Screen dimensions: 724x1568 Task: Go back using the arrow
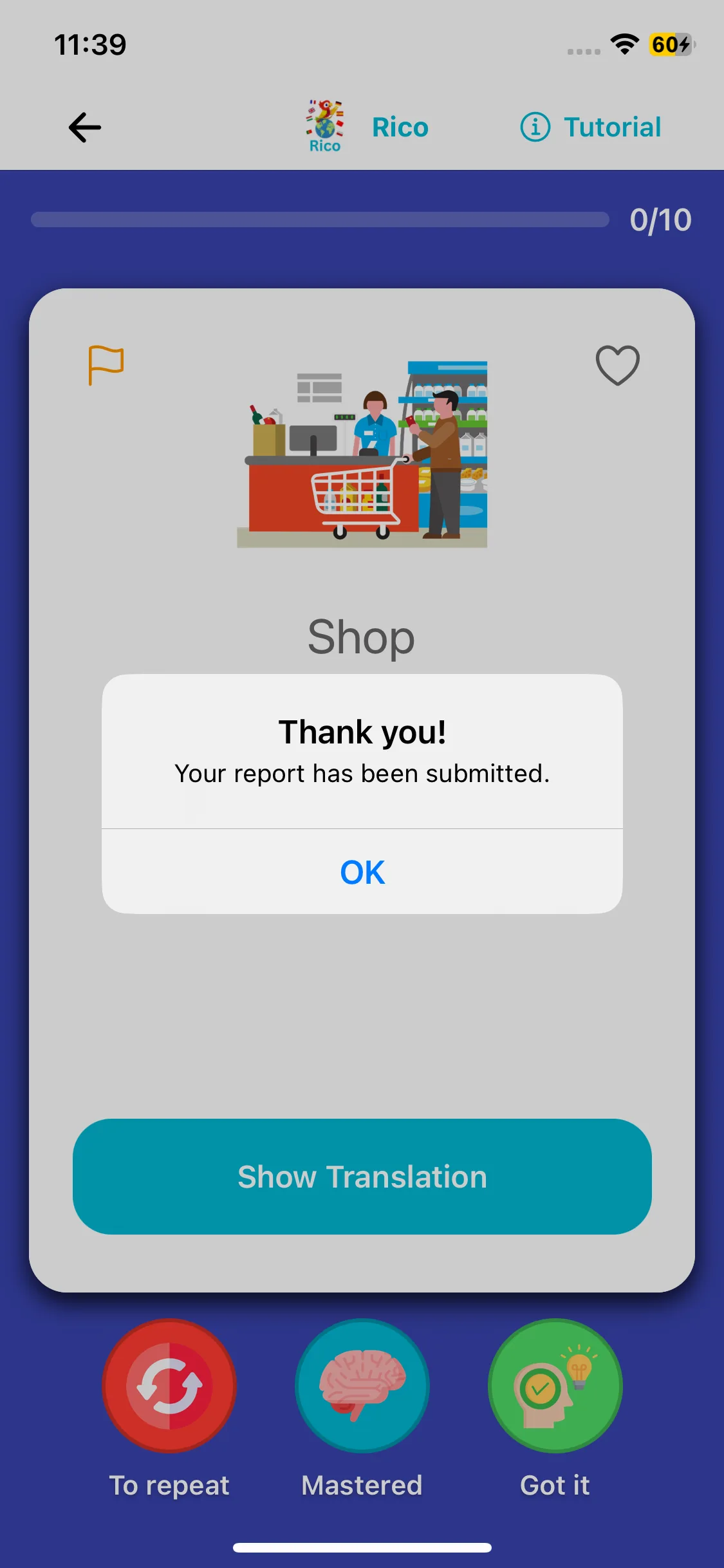[85, 127]
